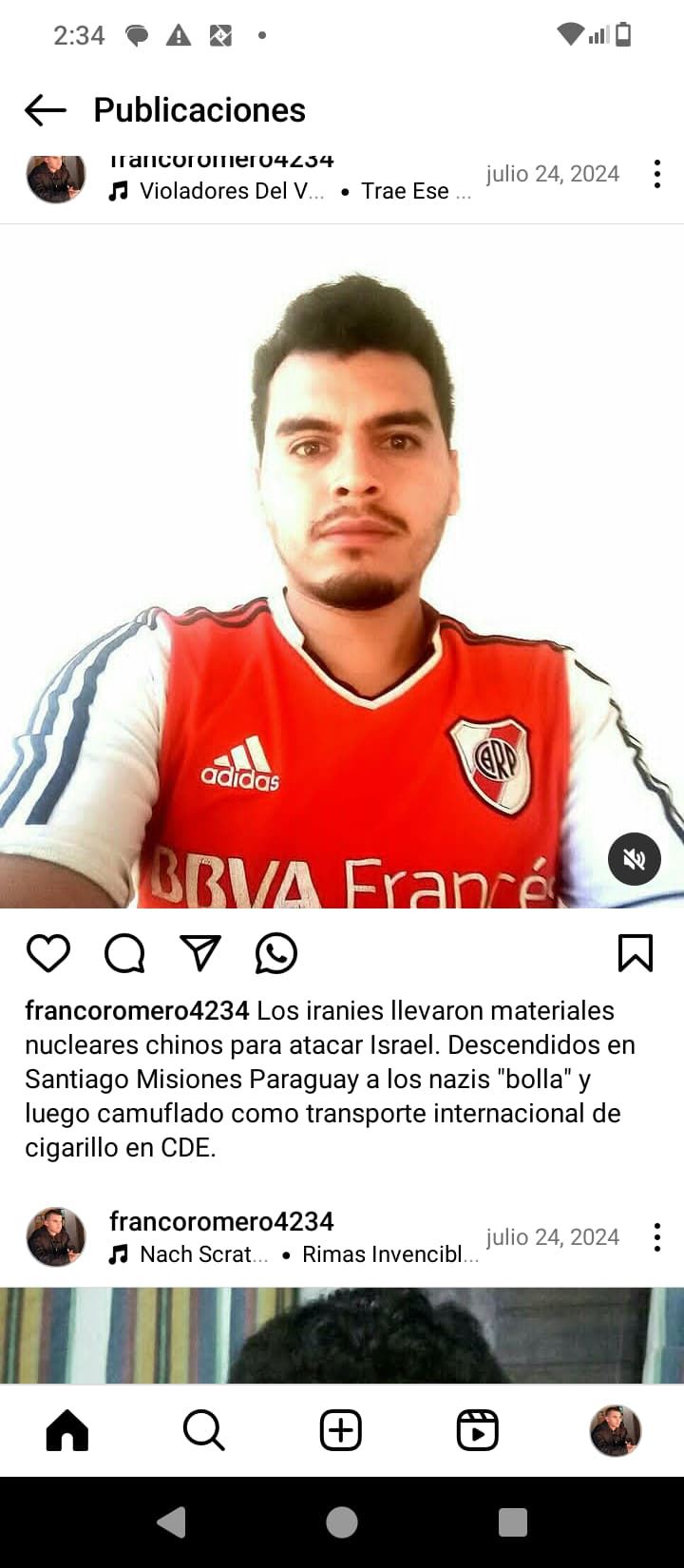Open francoromero4234 profile from the caption
The image size is (684, 1568).
click(x=137, y=1010)
